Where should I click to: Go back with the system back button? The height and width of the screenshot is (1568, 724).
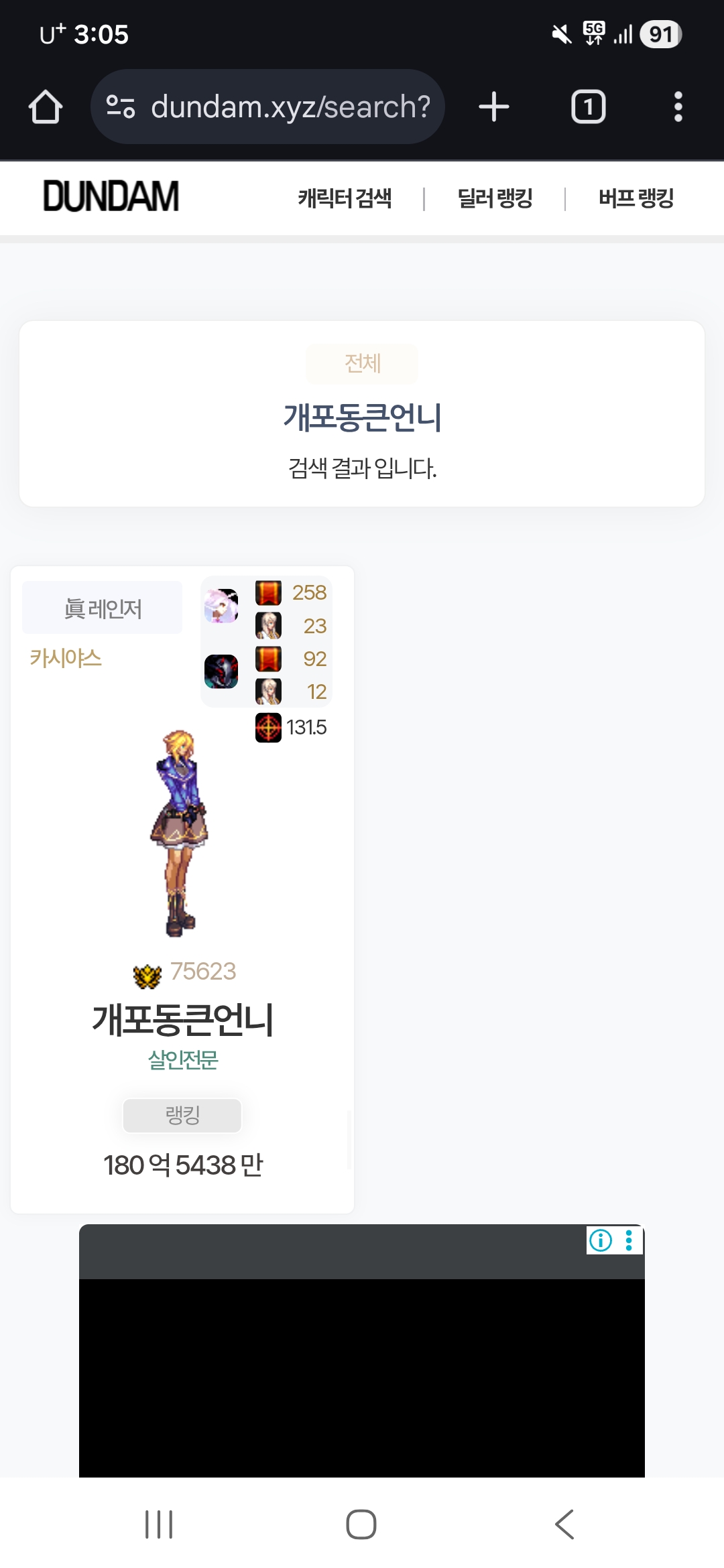(564, 1524)
